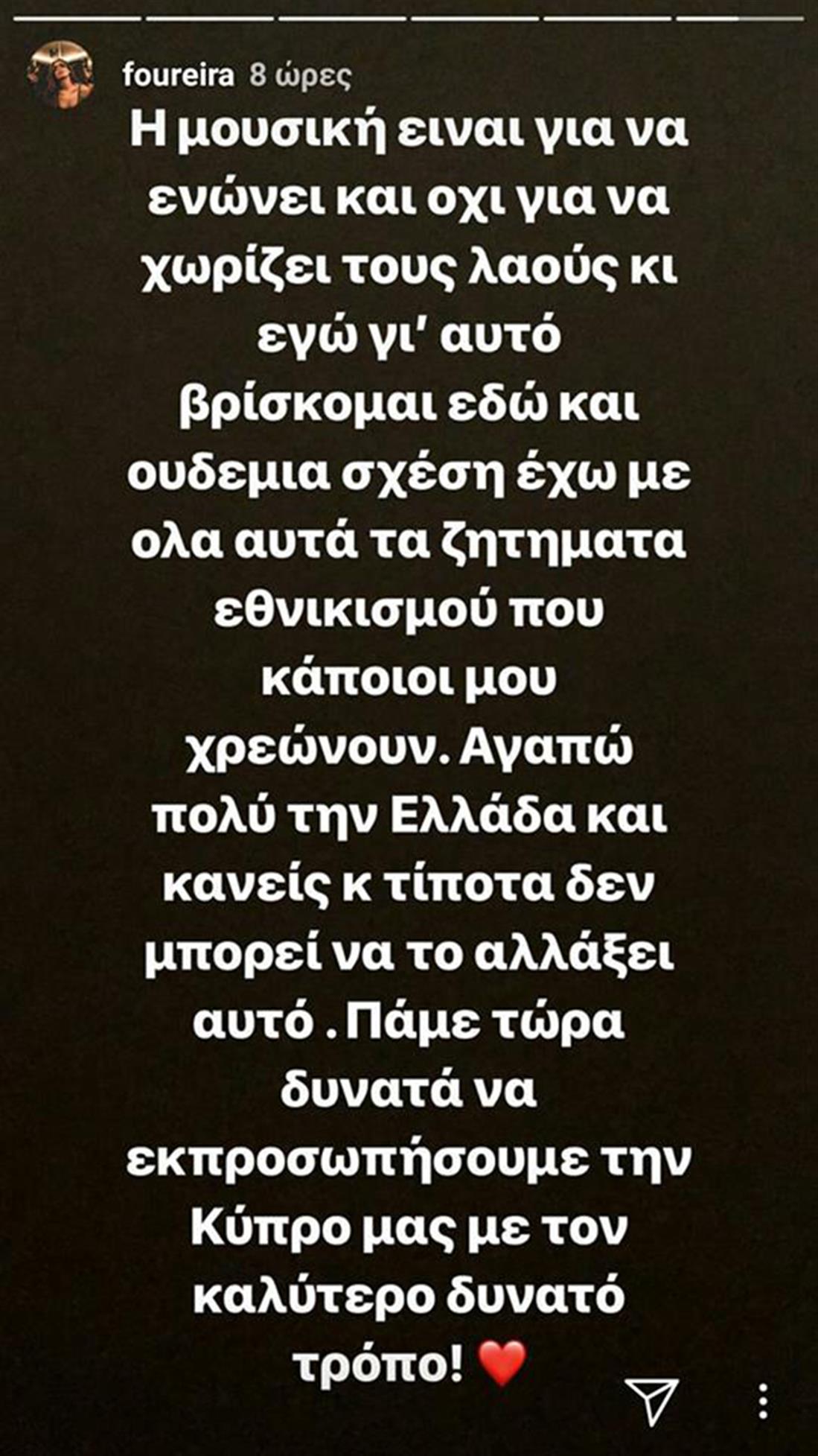The width and height of the screenshot is (818, 1456).
Task: Open the foureira username link
Action: tap(178, 76)
